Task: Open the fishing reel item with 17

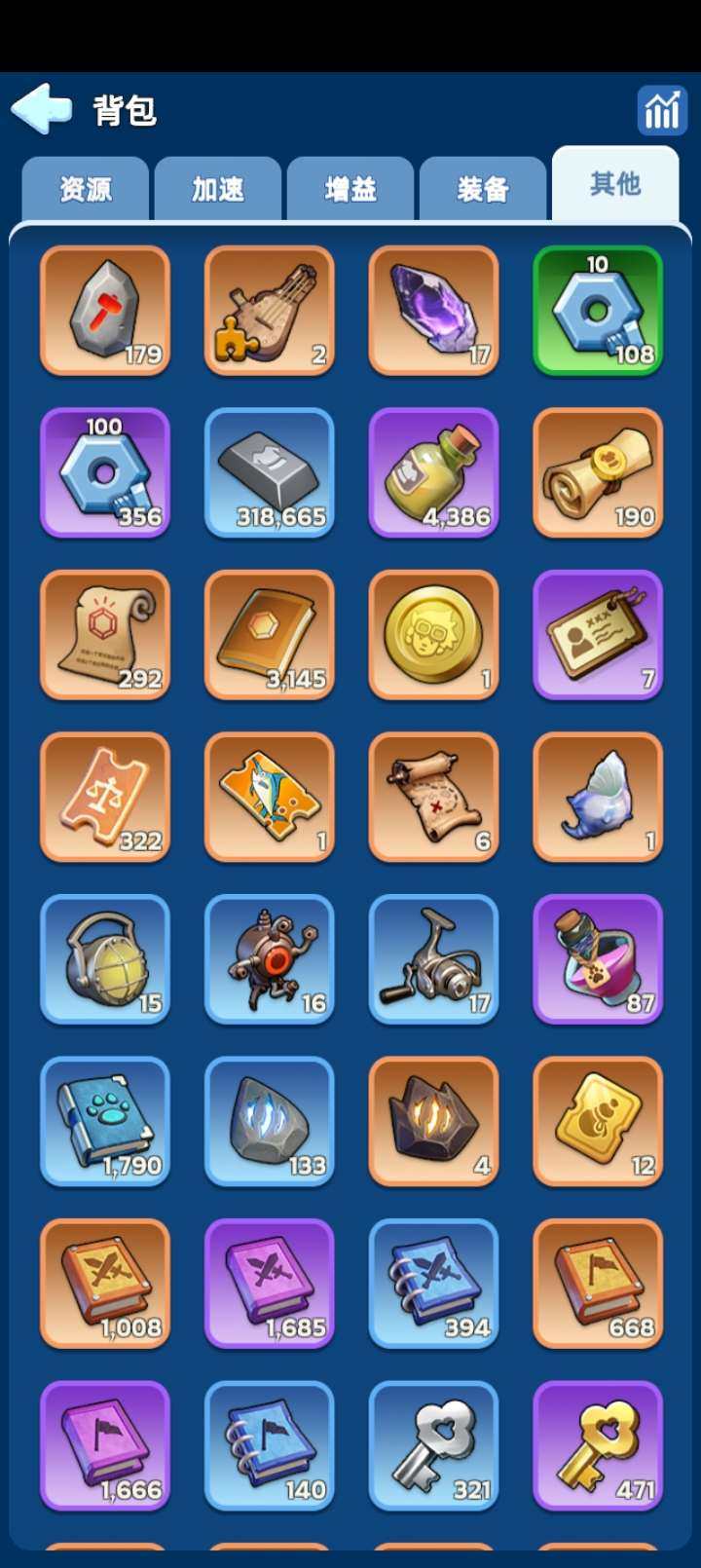Action: (434, 958)
